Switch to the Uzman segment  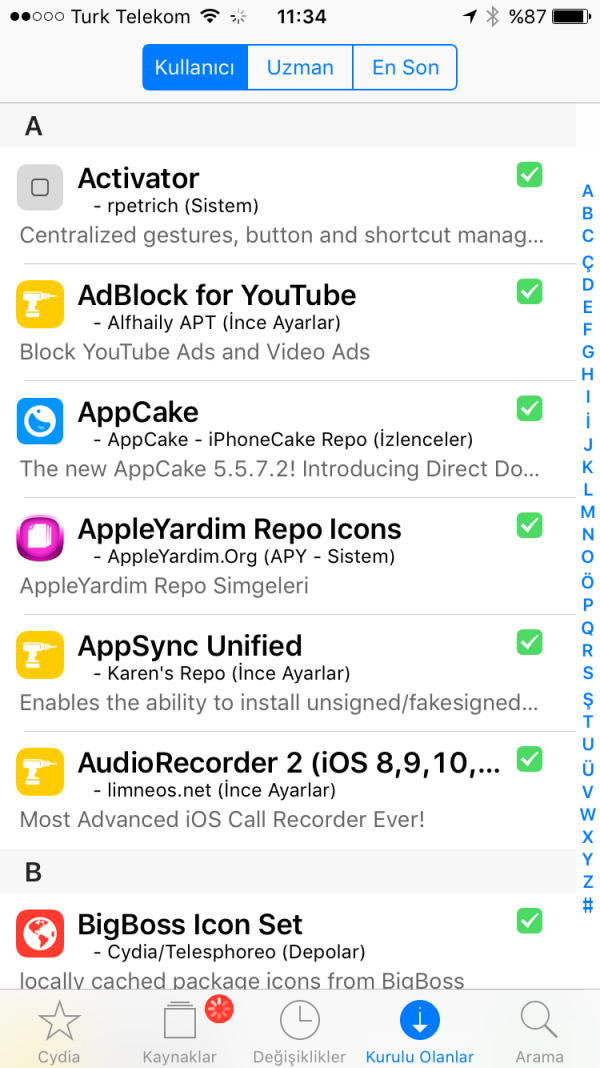[300, 68]
